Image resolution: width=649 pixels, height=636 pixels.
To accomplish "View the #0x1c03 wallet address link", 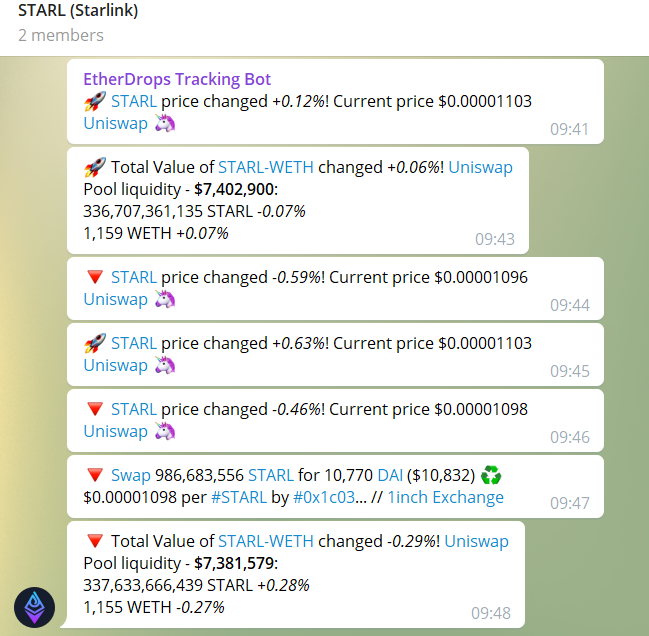I will [x=324, y=497].
